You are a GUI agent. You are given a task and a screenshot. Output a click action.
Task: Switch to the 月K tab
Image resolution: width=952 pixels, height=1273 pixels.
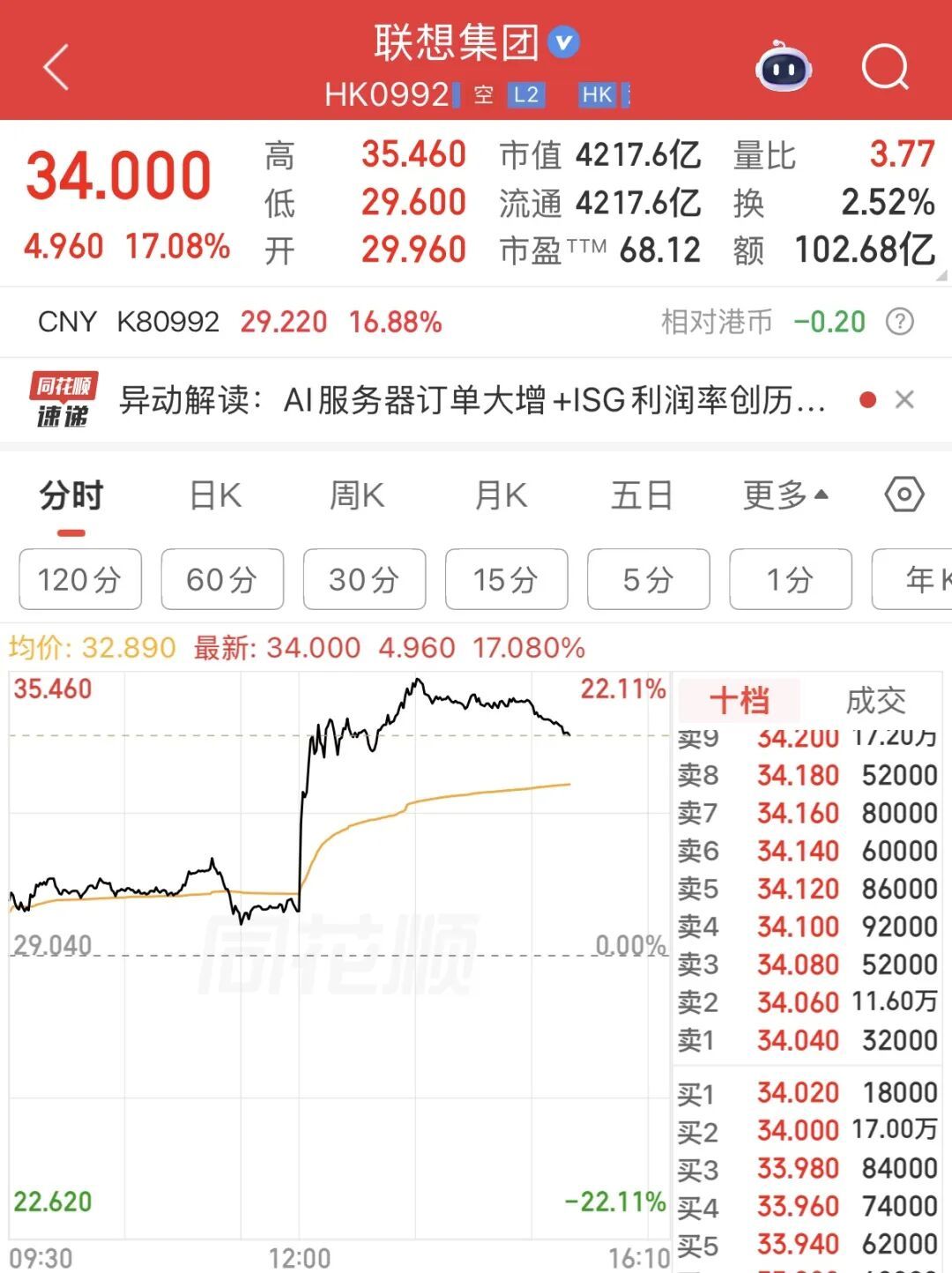[501, 495]
